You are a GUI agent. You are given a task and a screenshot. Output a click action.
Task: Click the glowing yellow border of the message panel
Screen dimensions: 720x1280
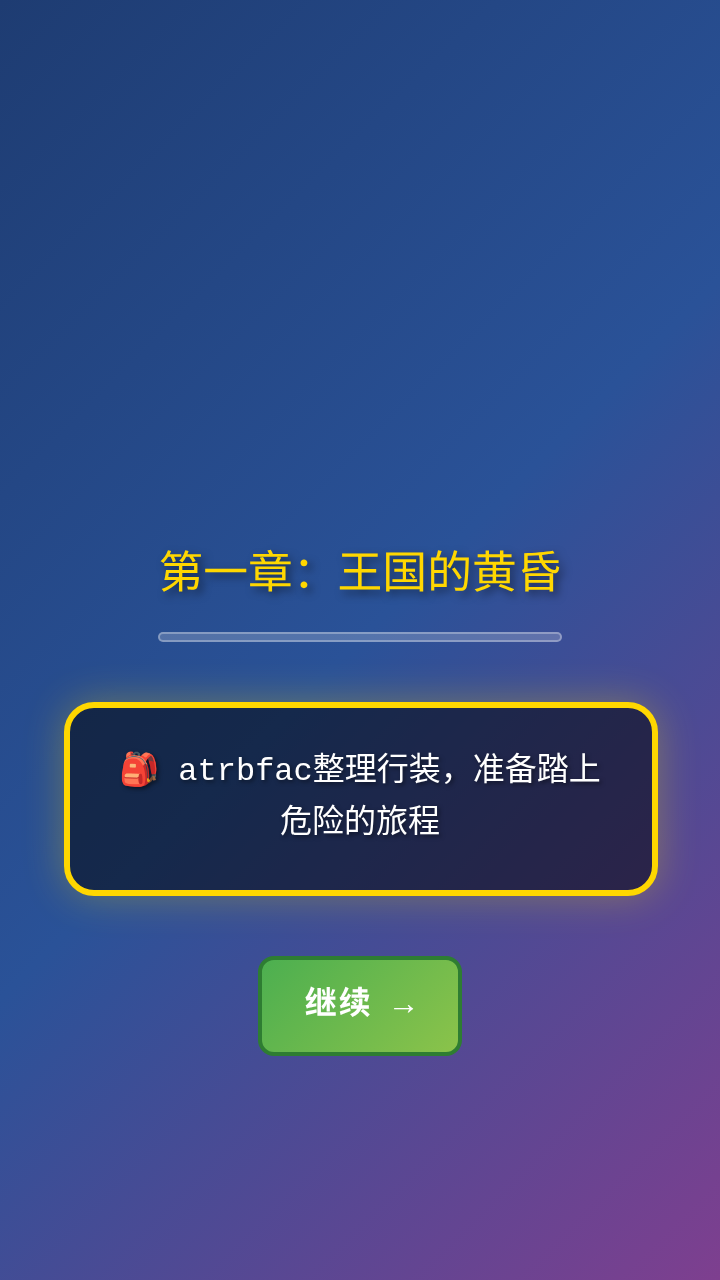click(360, 708)
